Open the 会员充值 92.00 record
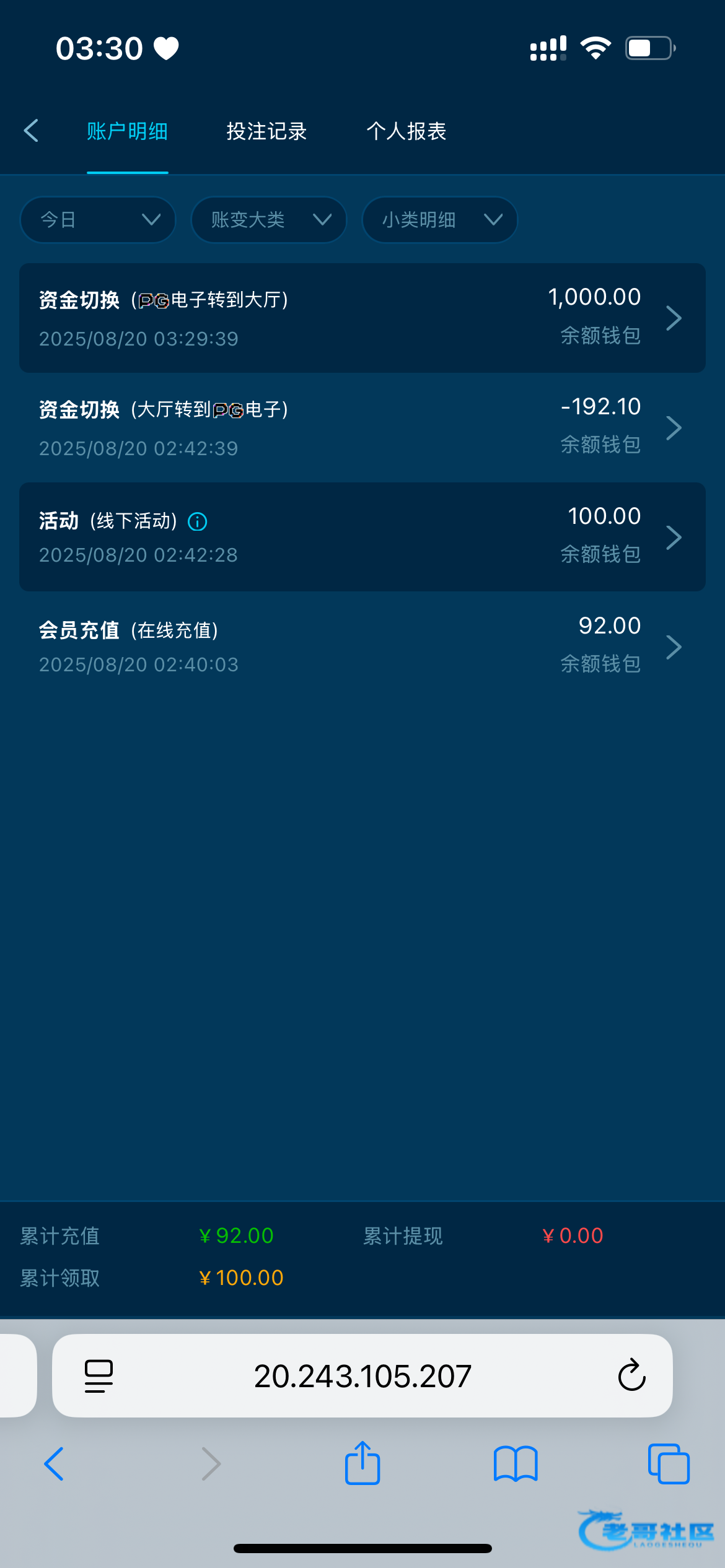This screenshot has width=725, height=1568. 362,646
